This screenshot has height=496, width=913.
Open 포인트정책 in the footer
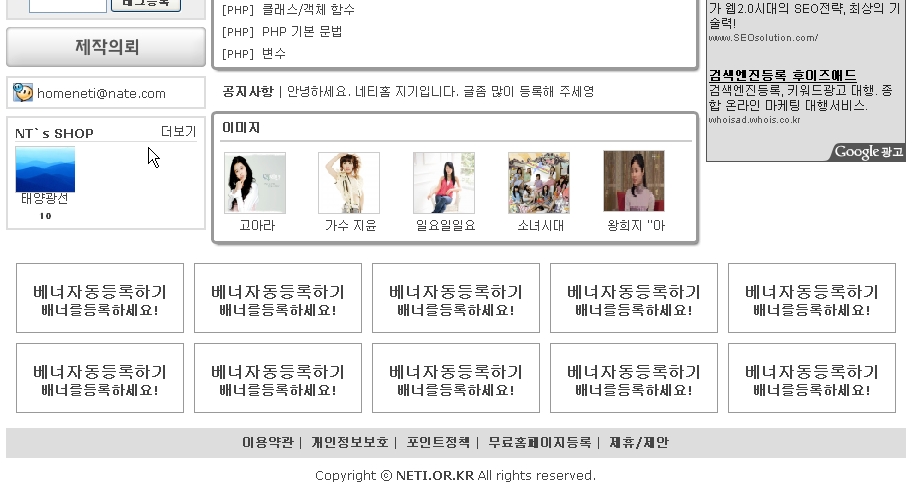click(438, 442)
